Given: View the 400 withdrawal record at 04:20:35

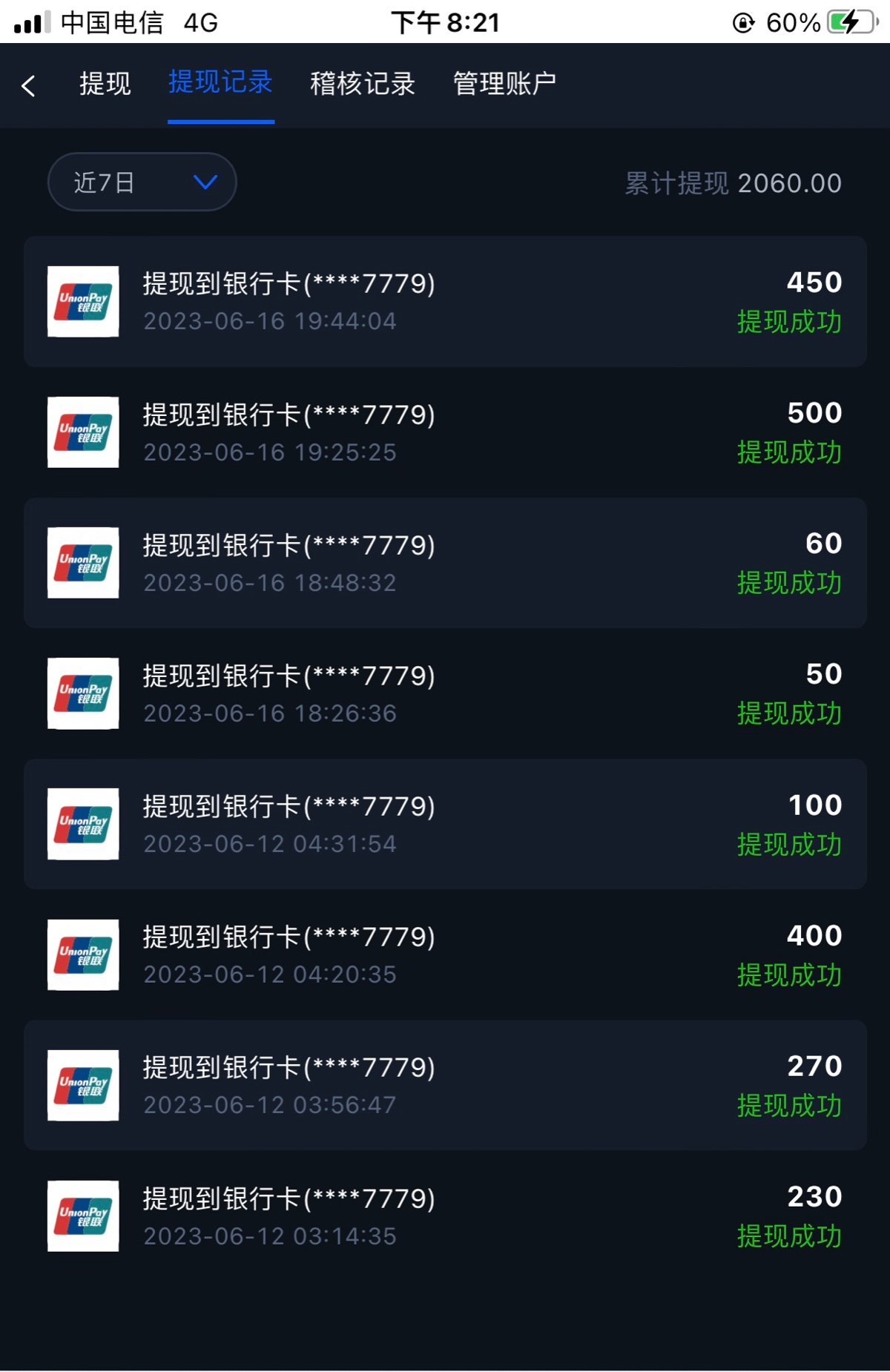Looking at the screenshot, I should click(x=445, y=954).
